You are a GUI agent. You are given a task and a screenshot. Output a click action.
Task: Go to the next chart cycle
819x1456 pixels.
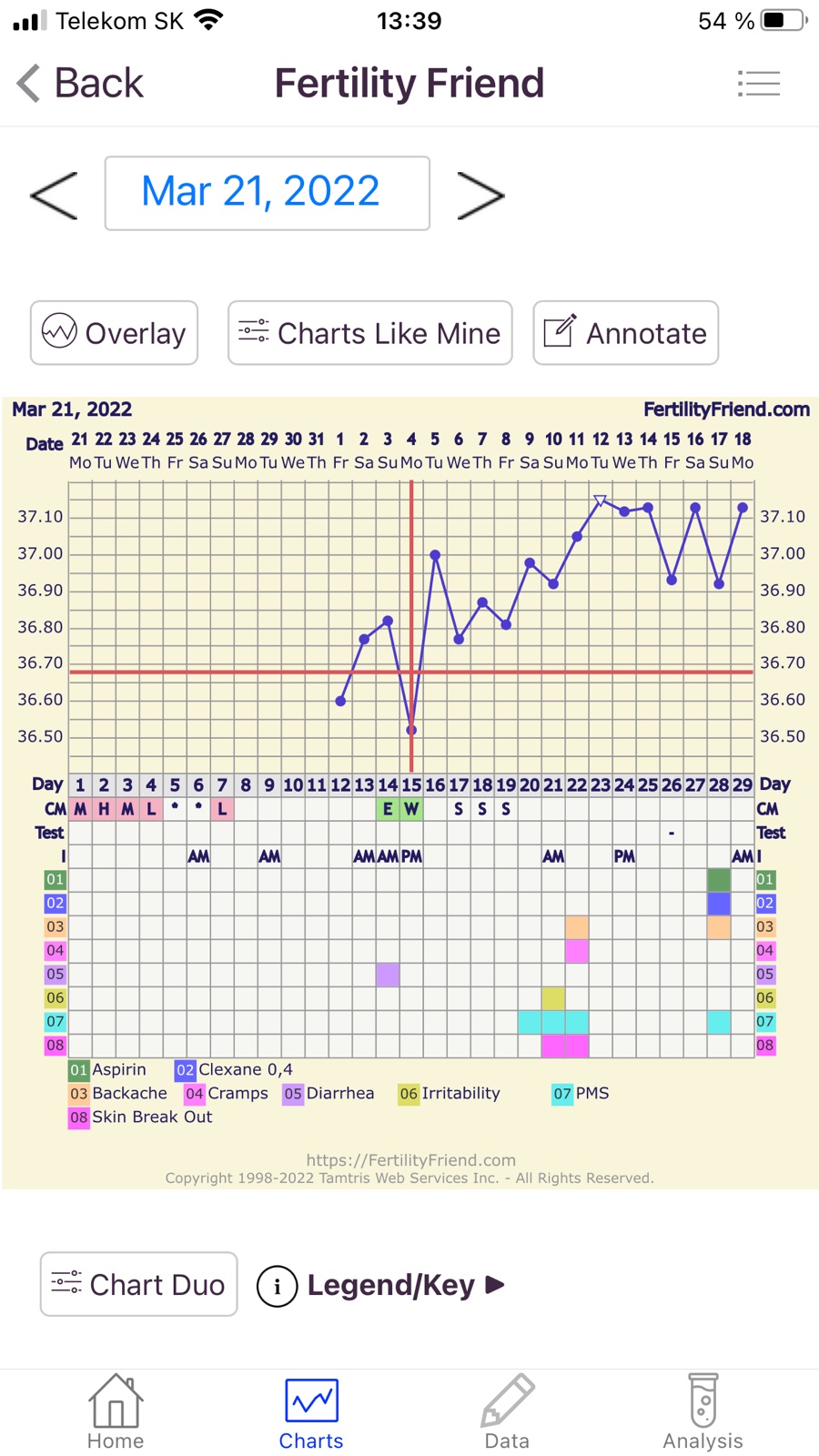tap(480, 194)
